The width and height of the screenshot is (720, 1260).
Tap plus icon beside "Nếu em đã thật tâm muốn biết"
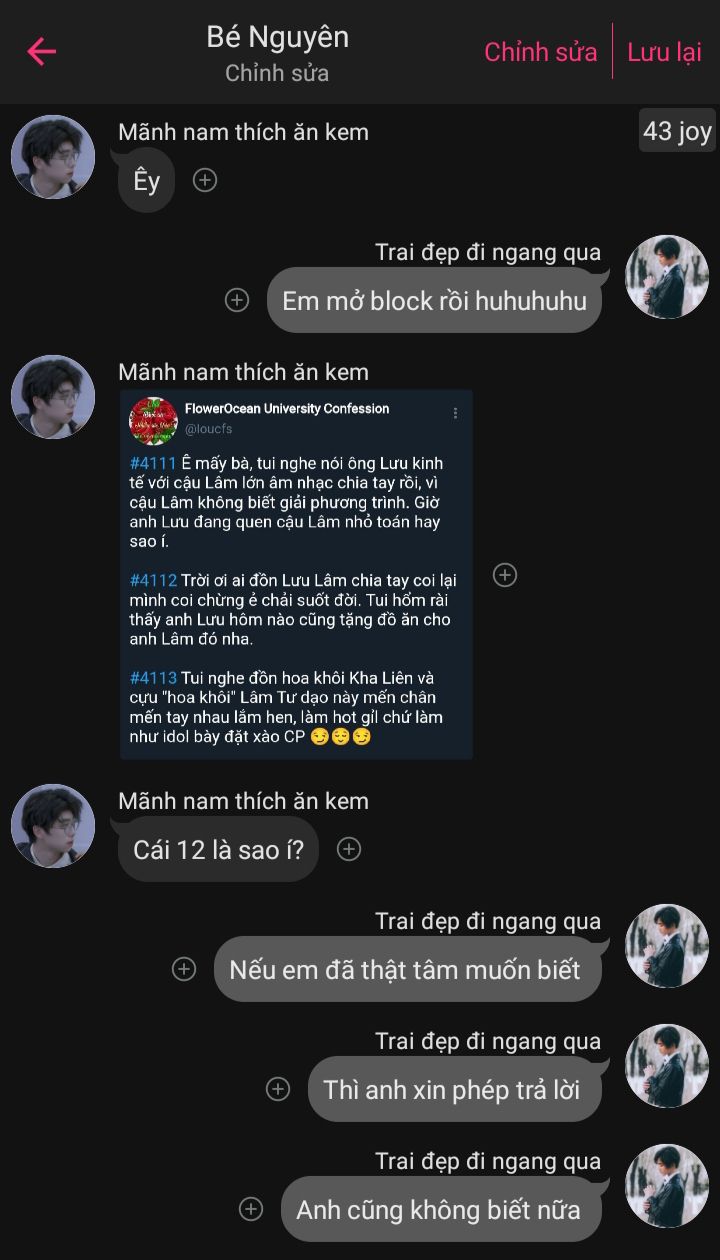pyautogui.click(x=184, y=969)
